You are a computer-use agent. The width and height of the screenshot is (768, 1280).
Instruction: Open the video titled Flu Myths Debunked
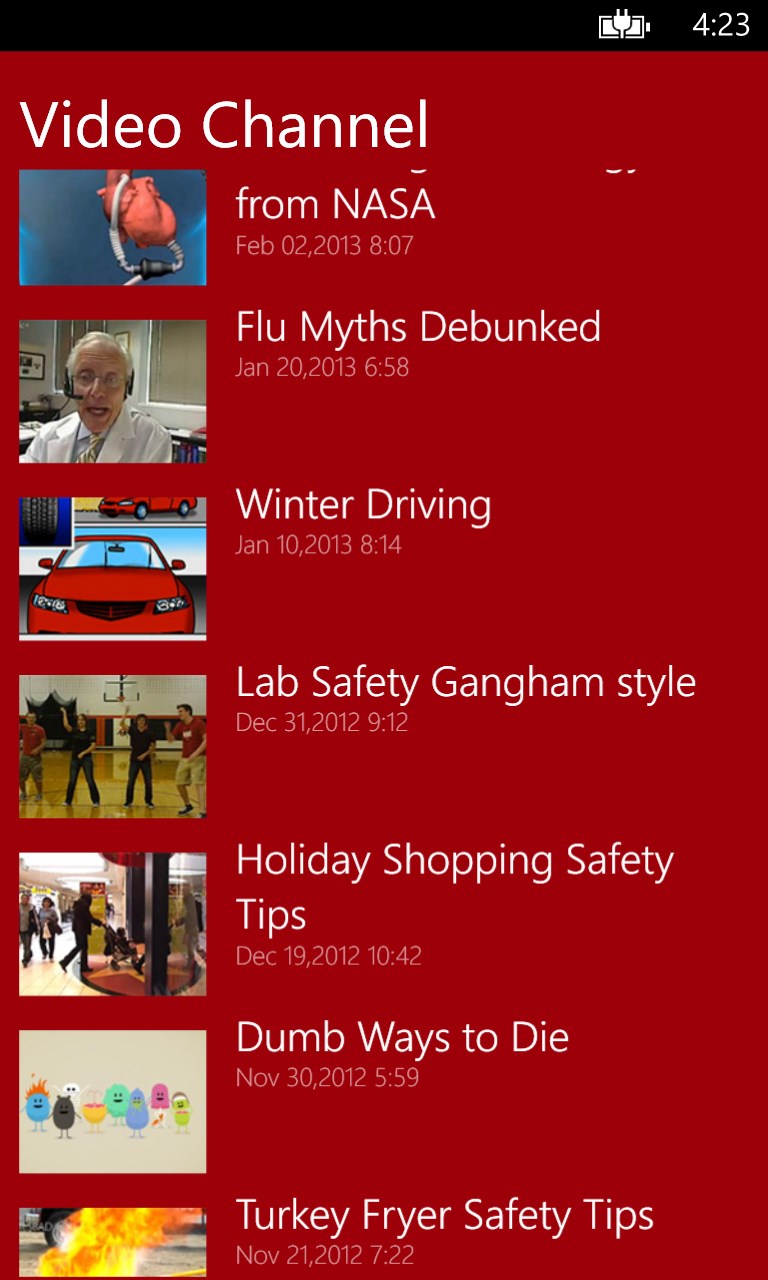point(418,327)
